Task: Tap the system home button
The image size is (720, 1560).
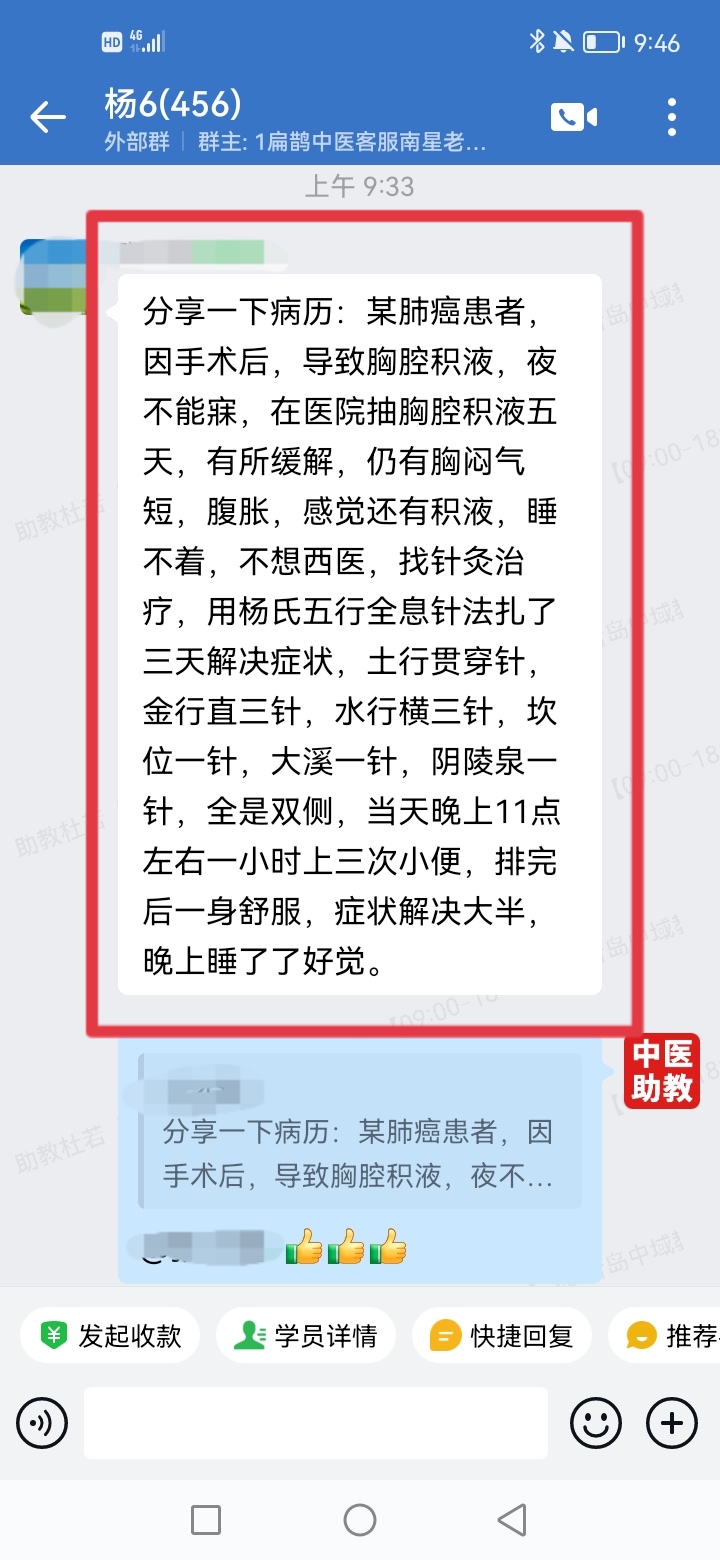Action: [360, 1520]
